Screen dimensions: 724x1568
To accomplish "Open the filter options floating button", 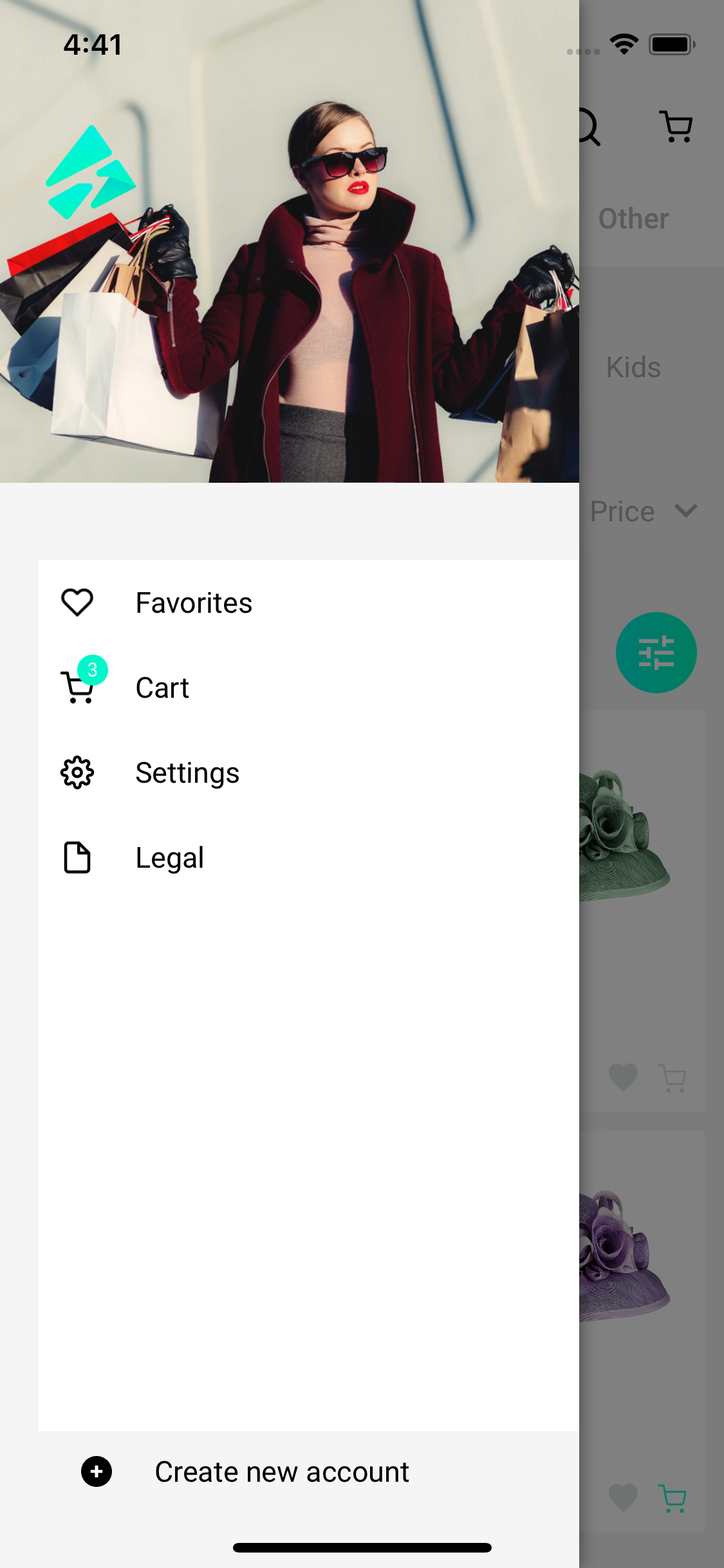I will point(656,653).
